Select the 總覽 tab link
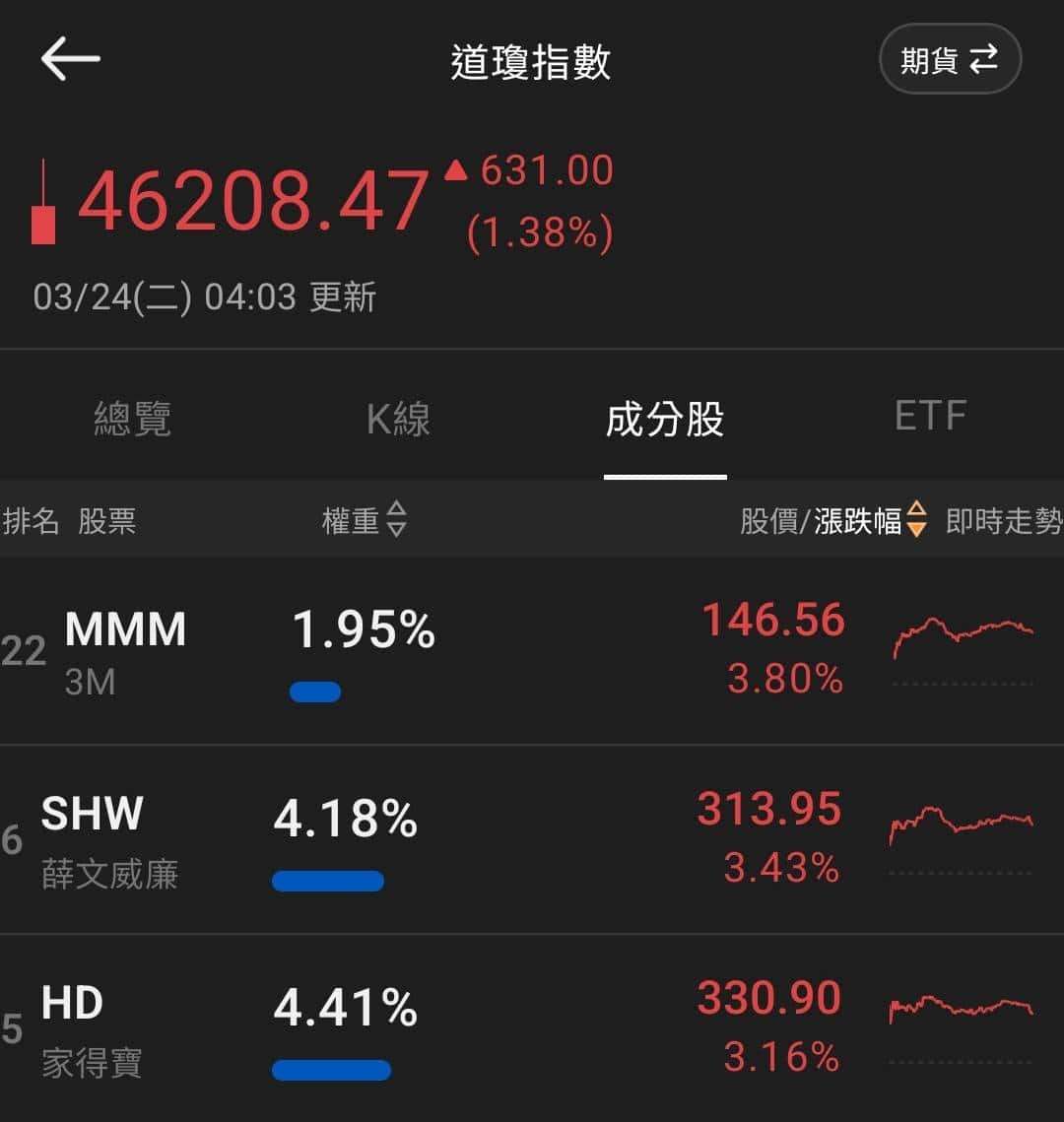 point(134,419)
